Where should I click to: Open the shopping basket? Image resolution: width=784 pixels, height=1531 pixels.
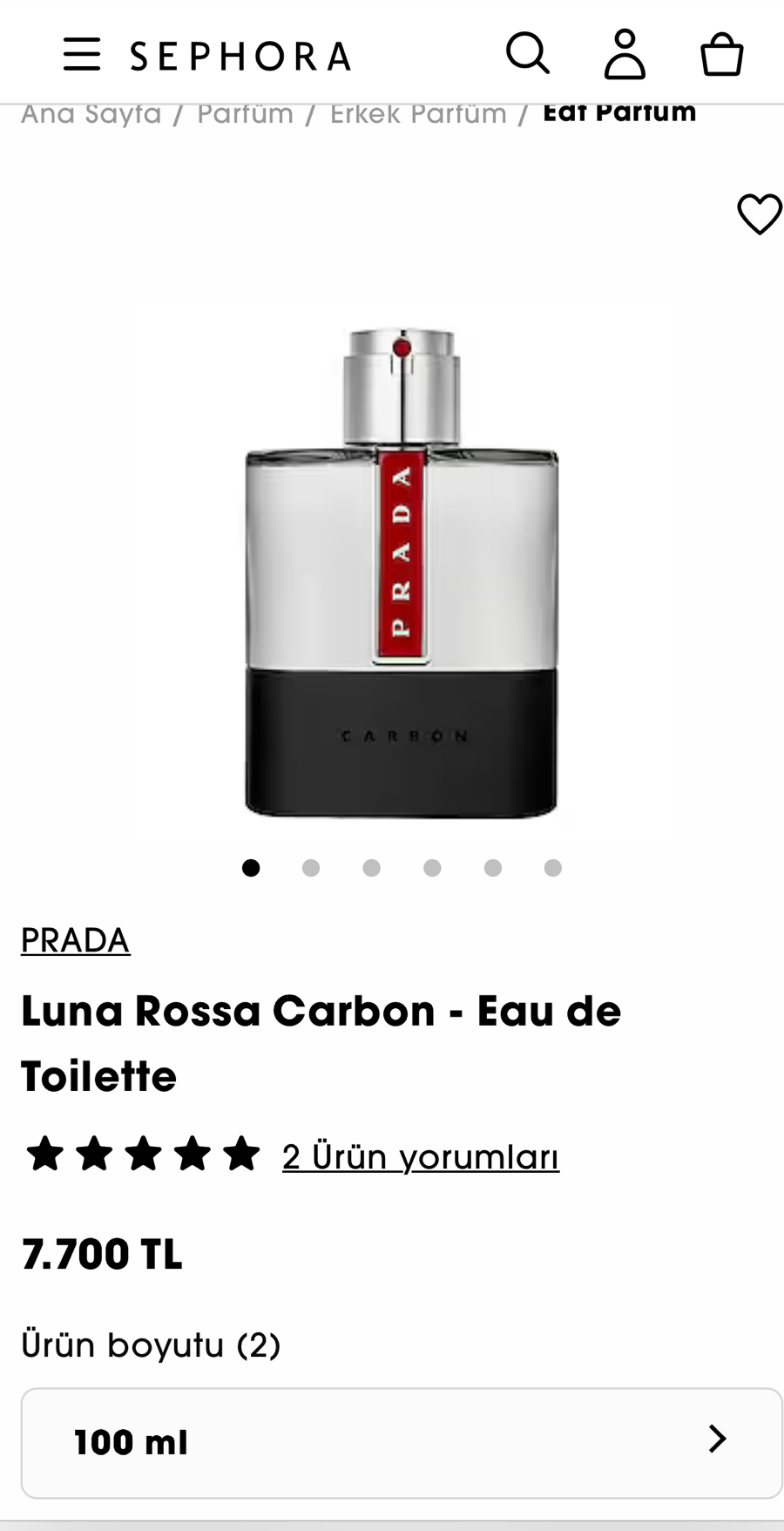click(x=722, y=55)
